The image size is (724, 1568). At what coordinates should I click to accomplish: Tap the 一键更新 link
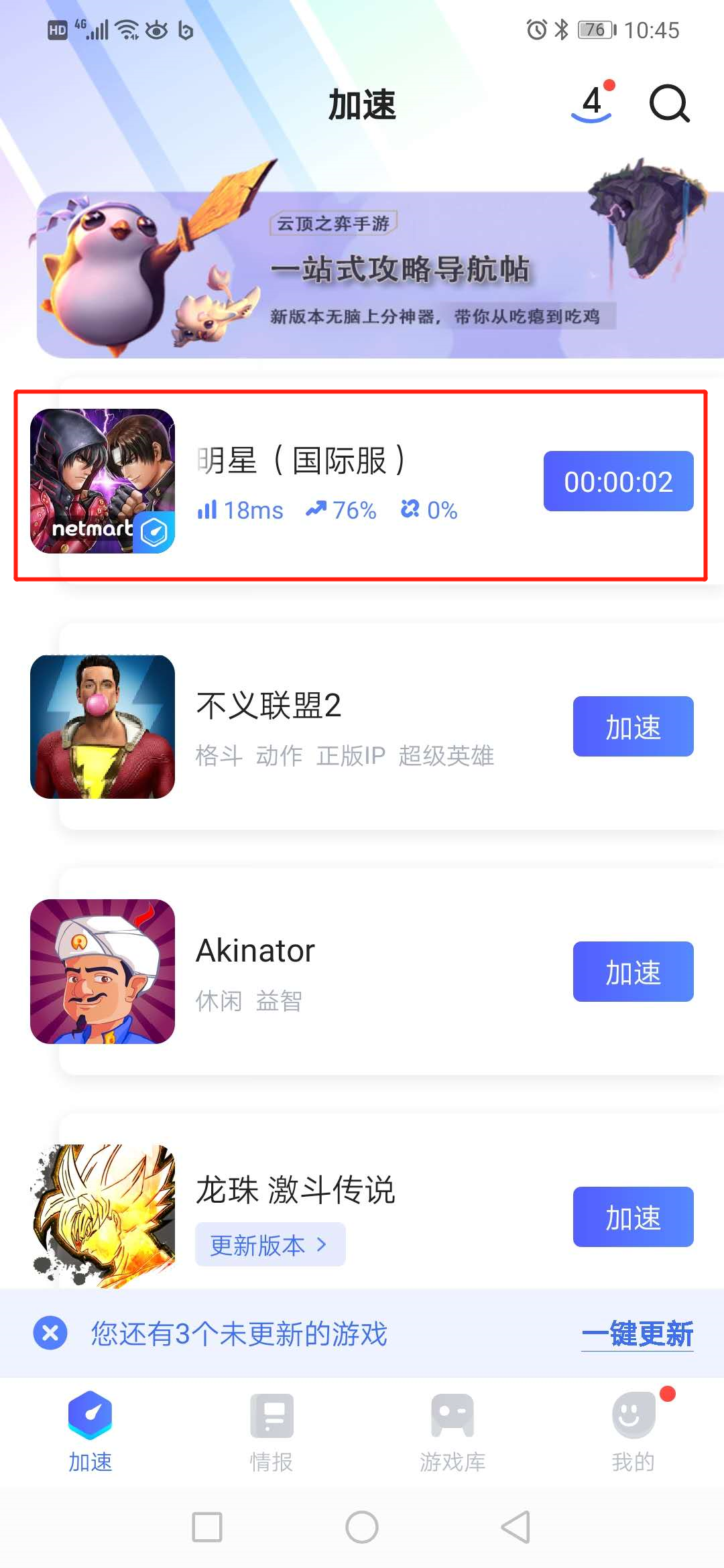click(637, 1333)
